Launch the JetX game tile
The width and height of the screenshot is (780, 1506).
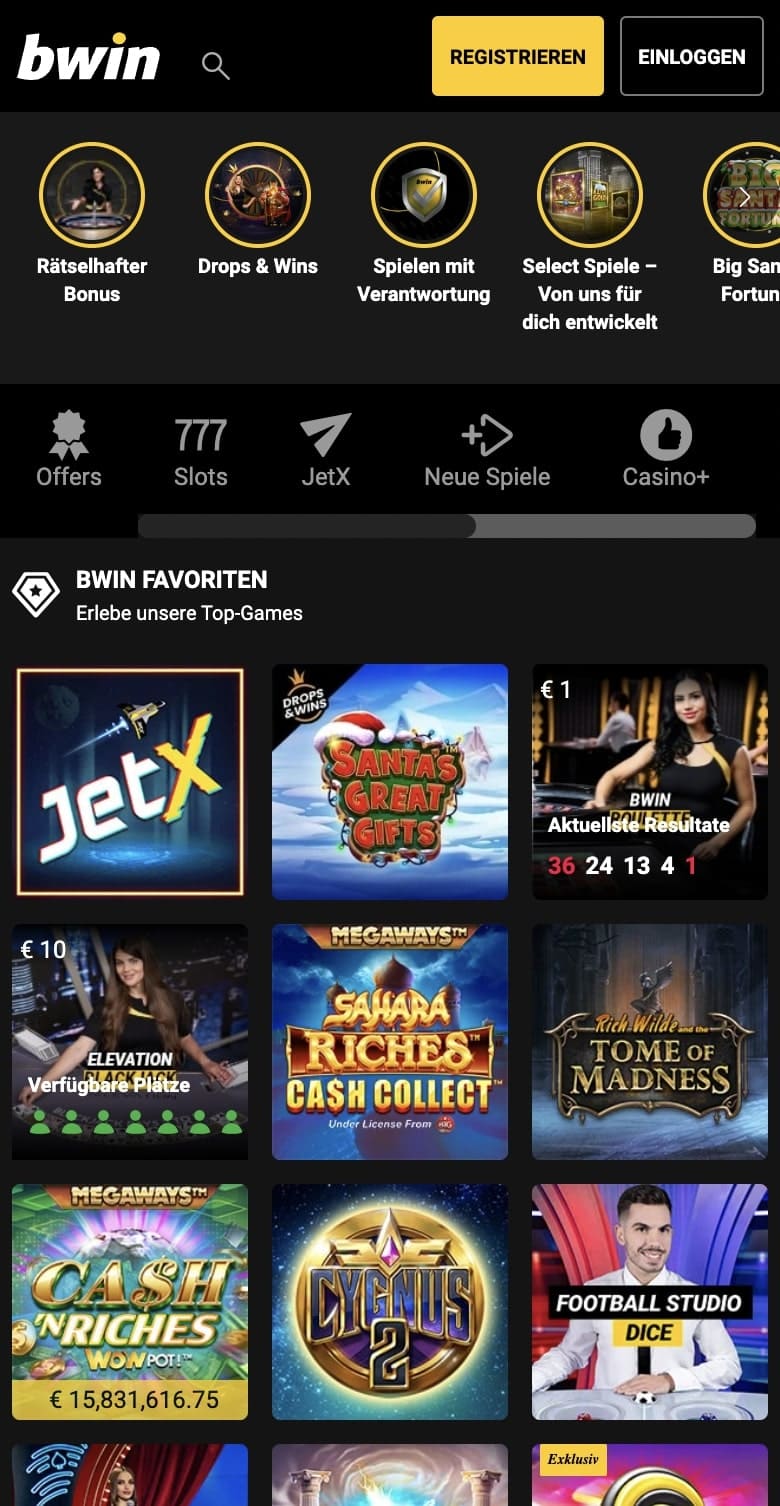pos(130,781)
